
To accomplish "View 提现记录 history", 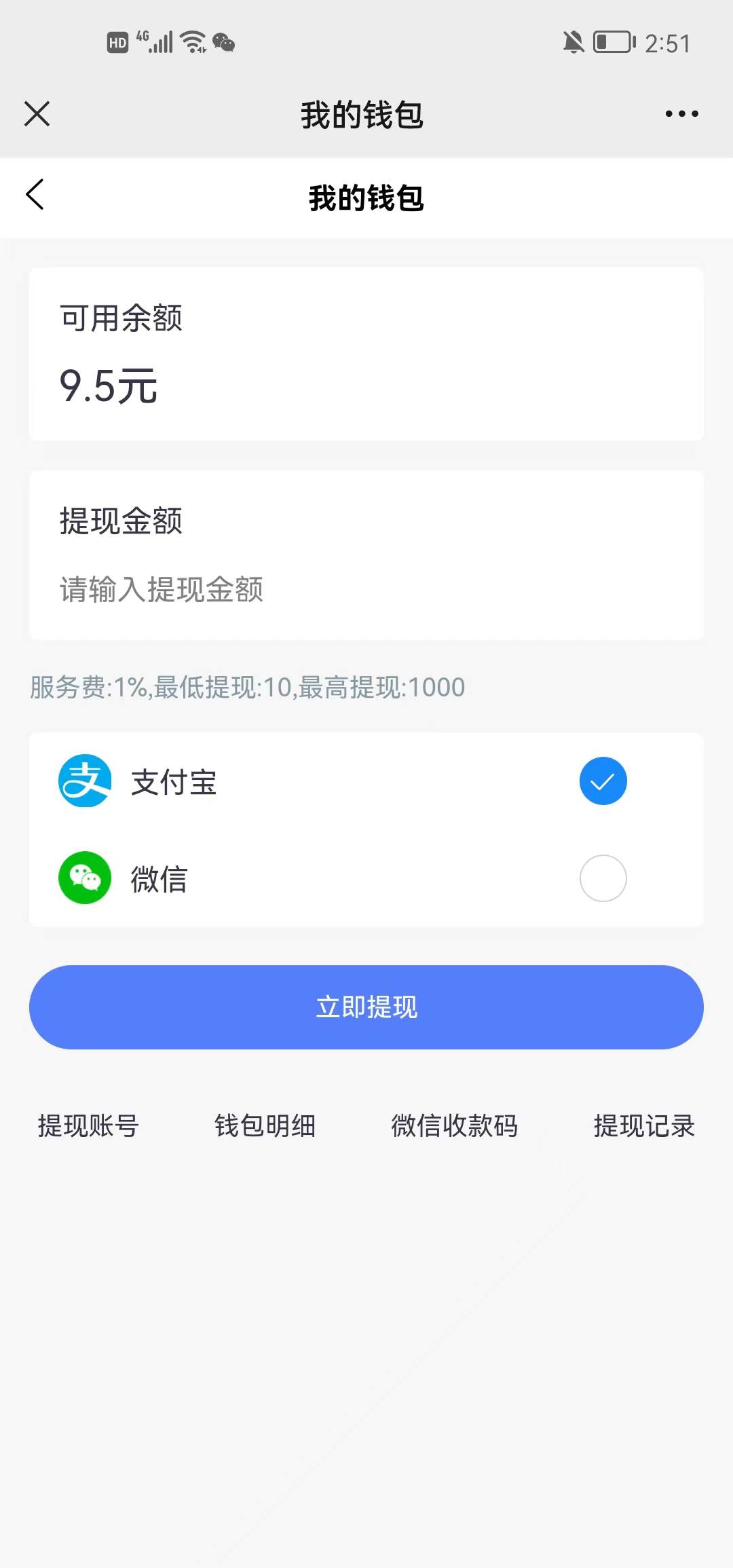I will (x=643, y=1126).
